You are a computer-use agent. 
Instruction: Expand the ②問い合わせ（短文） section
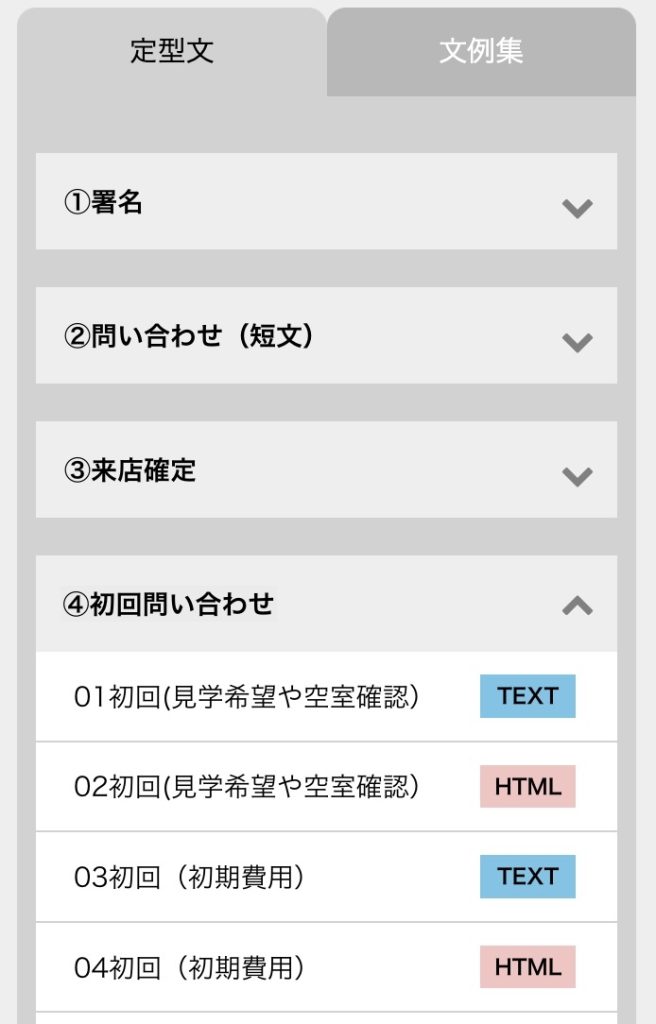326,336
